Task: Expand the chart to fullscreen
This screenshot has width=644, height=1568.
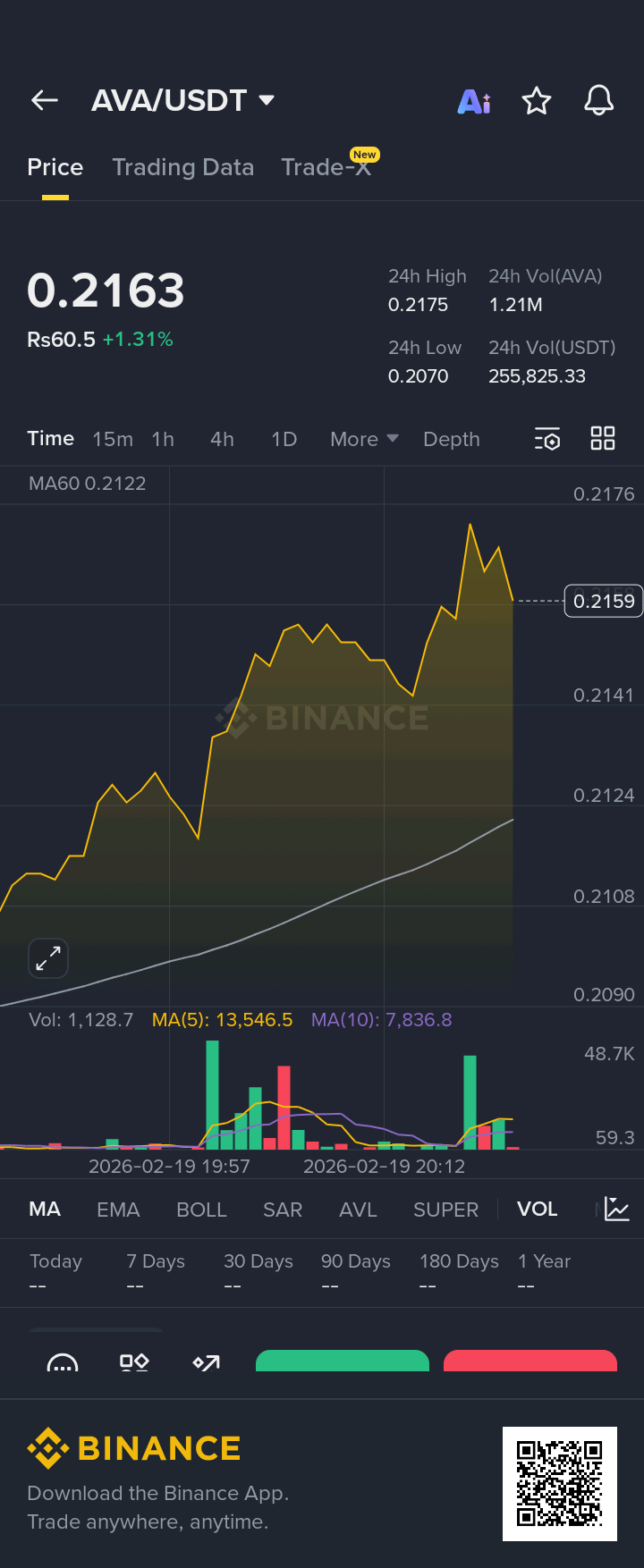Action: [48, 958]
